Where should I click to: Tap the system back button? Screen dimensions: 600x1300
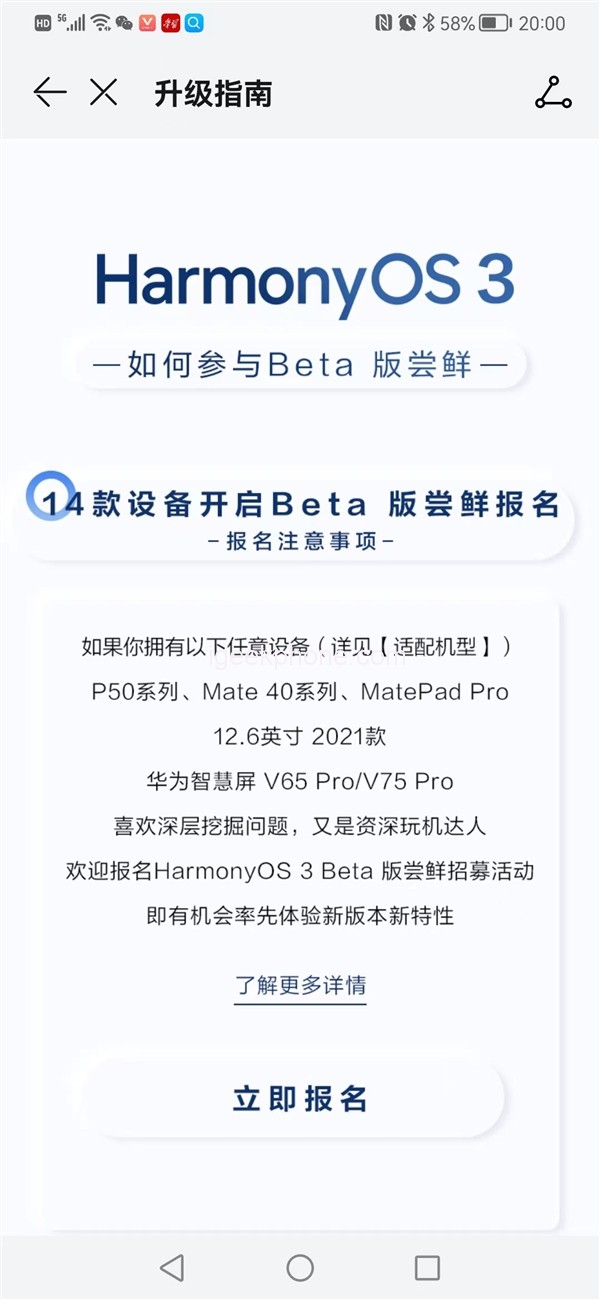pyautogui.click(x=172, y=1268)
